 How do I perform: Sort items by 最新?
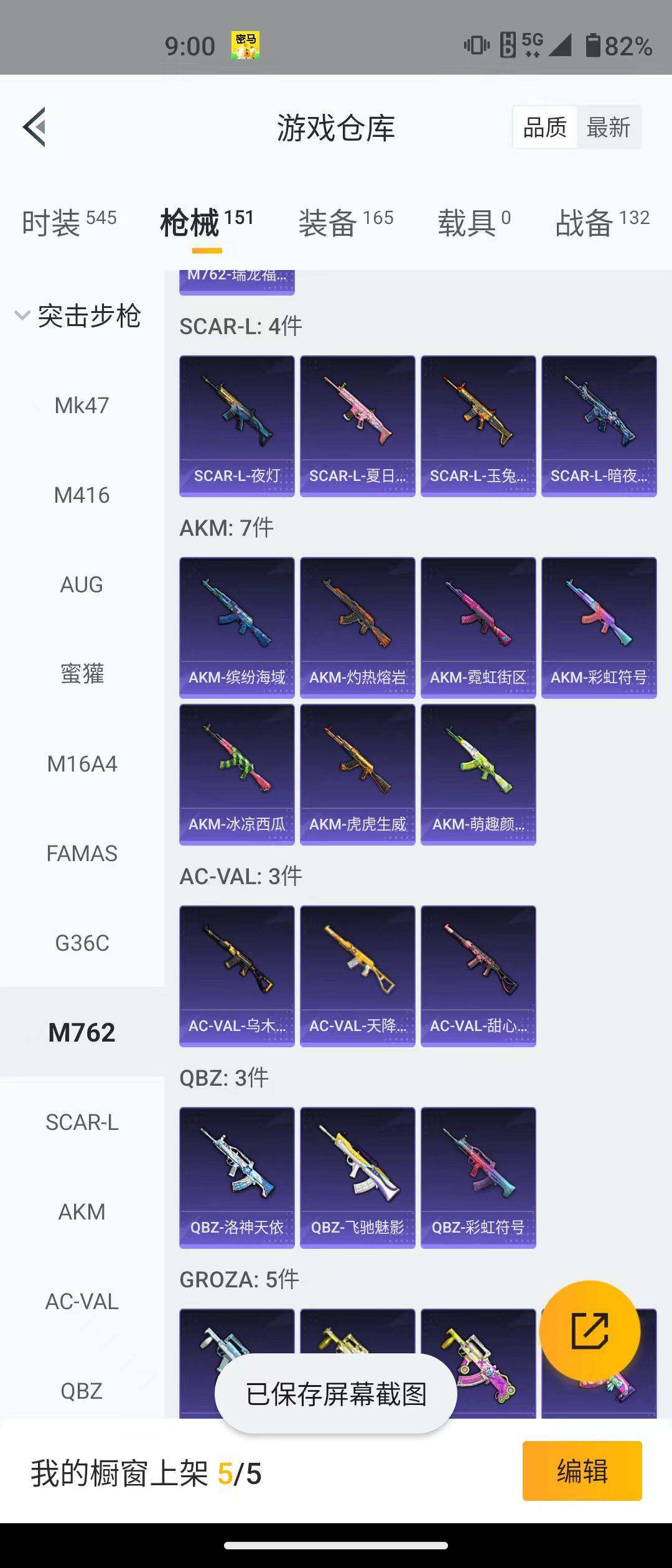(608, 128)
